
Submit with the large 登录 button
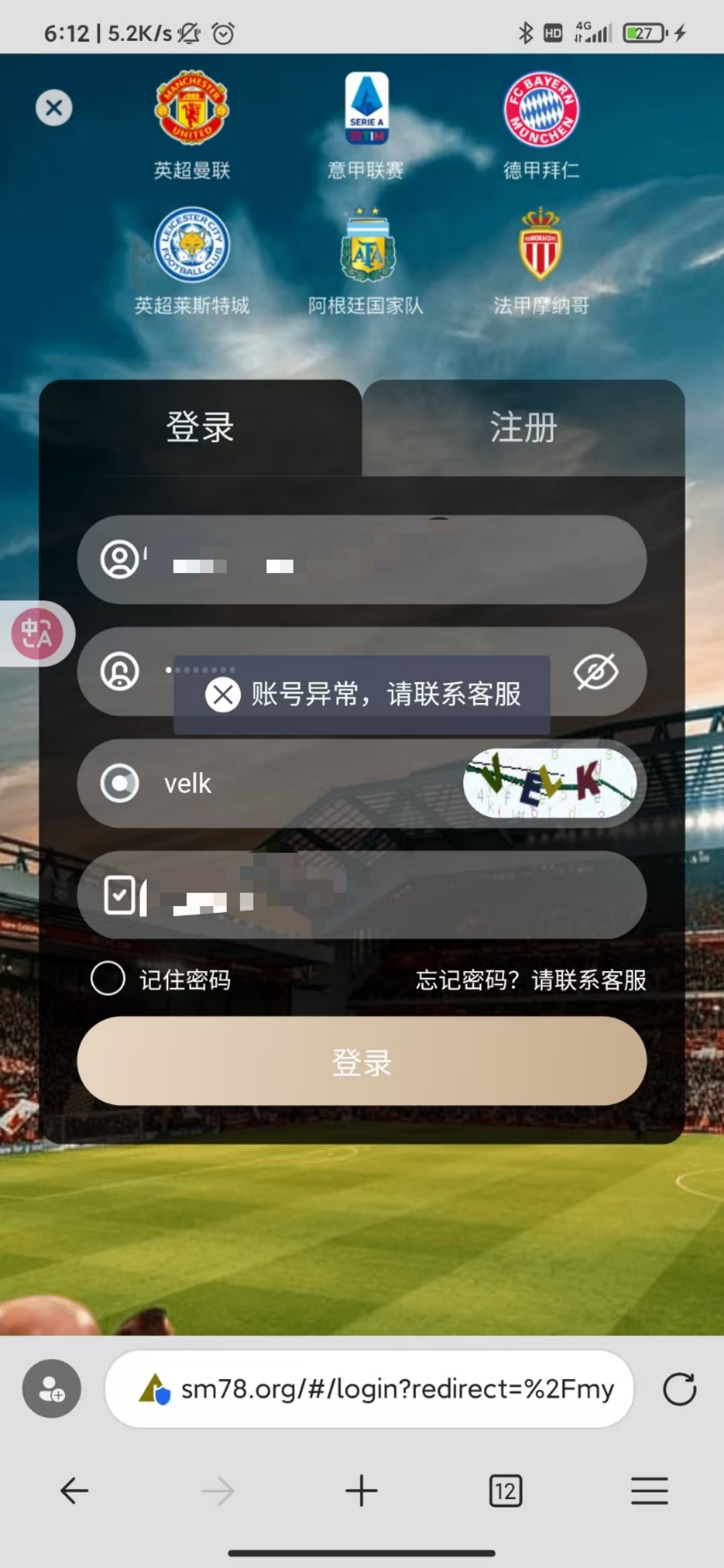(362, 1062)
